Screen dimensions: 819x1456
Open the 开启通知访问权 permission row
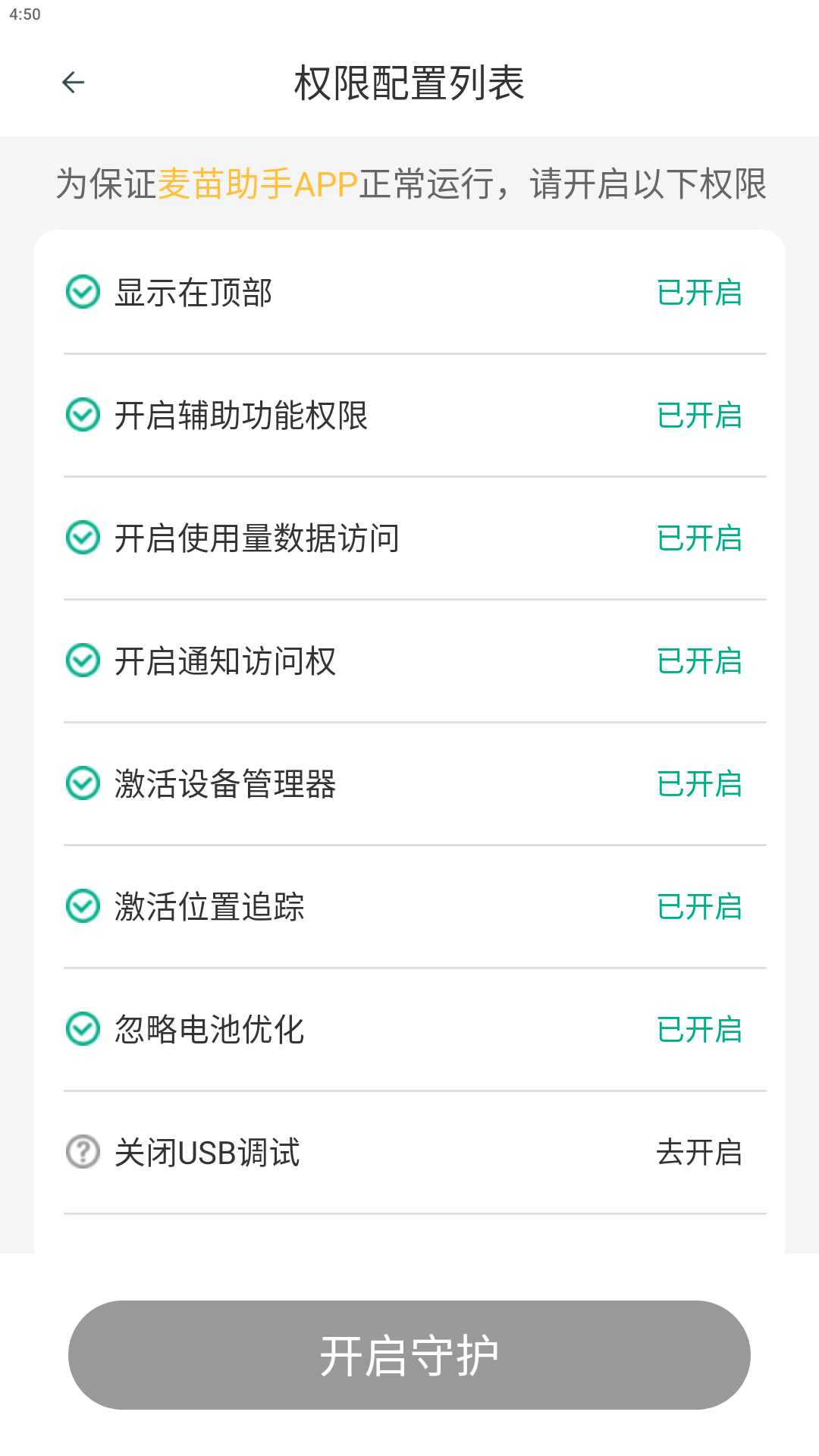(x=409, y=661)
